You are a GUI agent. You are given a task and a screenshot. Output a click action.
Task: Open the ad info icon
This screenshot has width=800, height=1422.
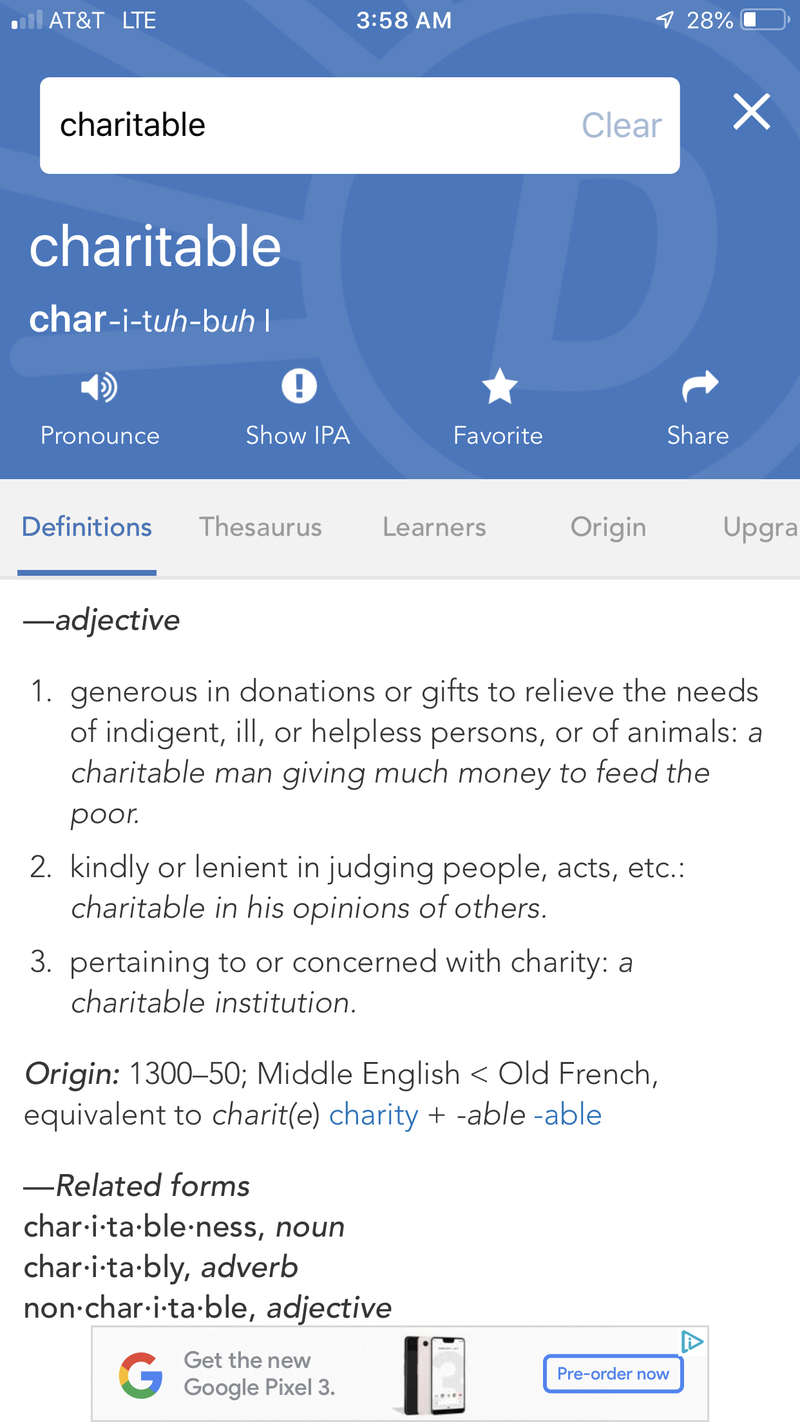(692, 1342)
